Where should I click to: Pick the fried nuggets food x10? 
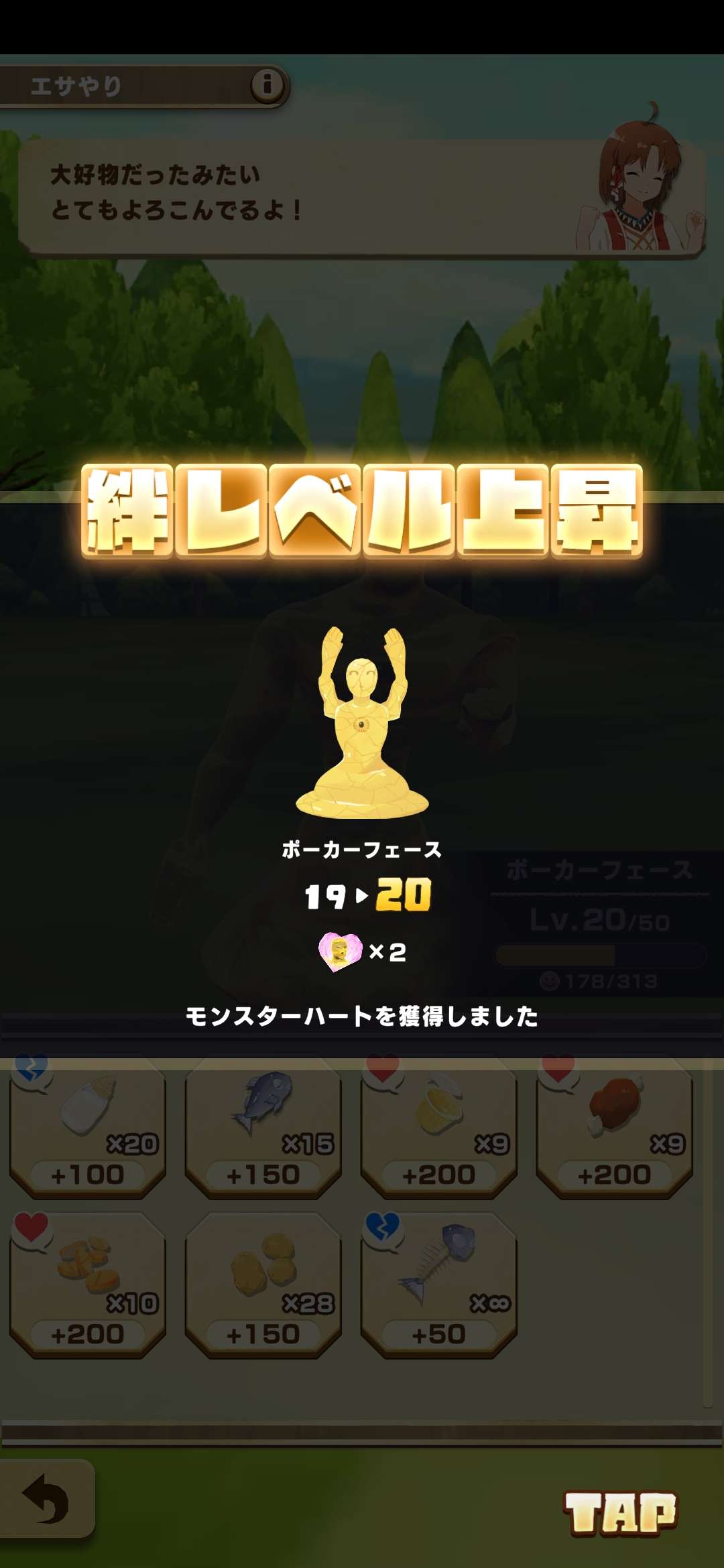(x=87, y=1285)
